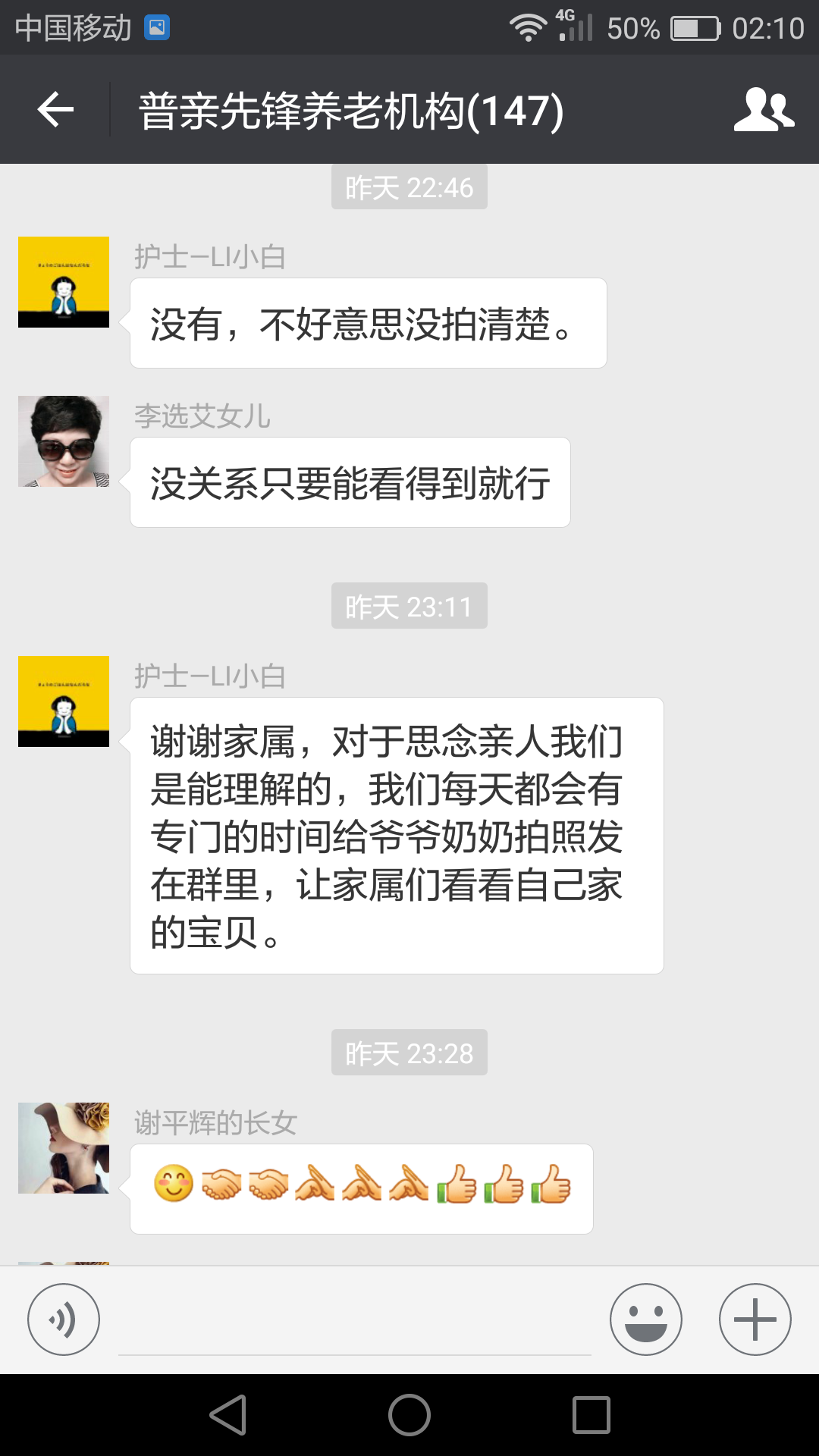
Task: View avatar of 李选艾女儿
Action: pos(64,441)
